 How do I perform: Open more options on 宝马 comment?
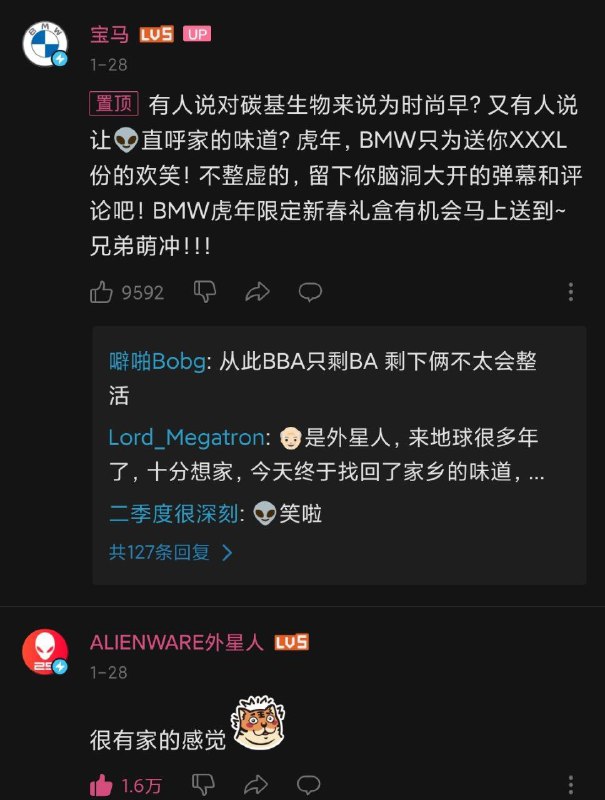[x=571, y=292]
